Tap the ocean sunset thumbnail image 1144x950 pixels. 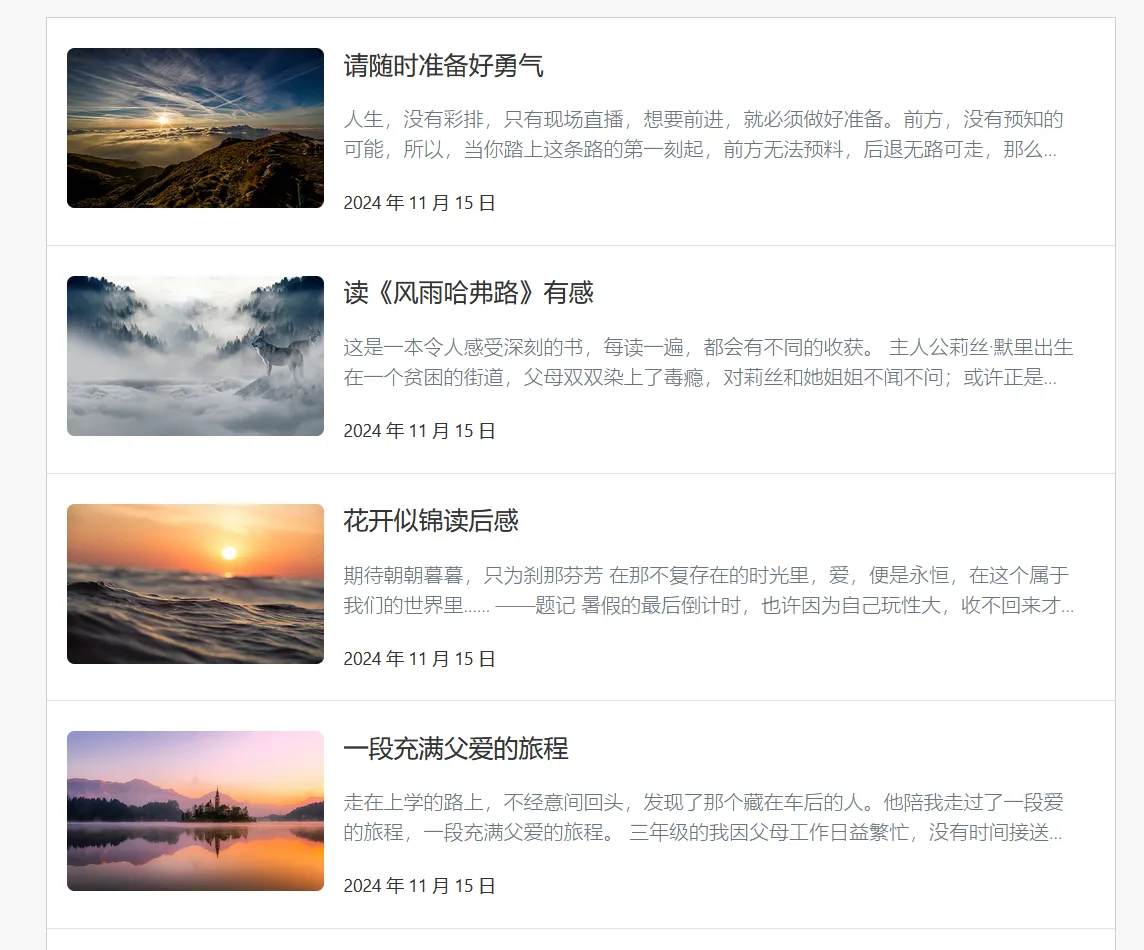[195, 584]
